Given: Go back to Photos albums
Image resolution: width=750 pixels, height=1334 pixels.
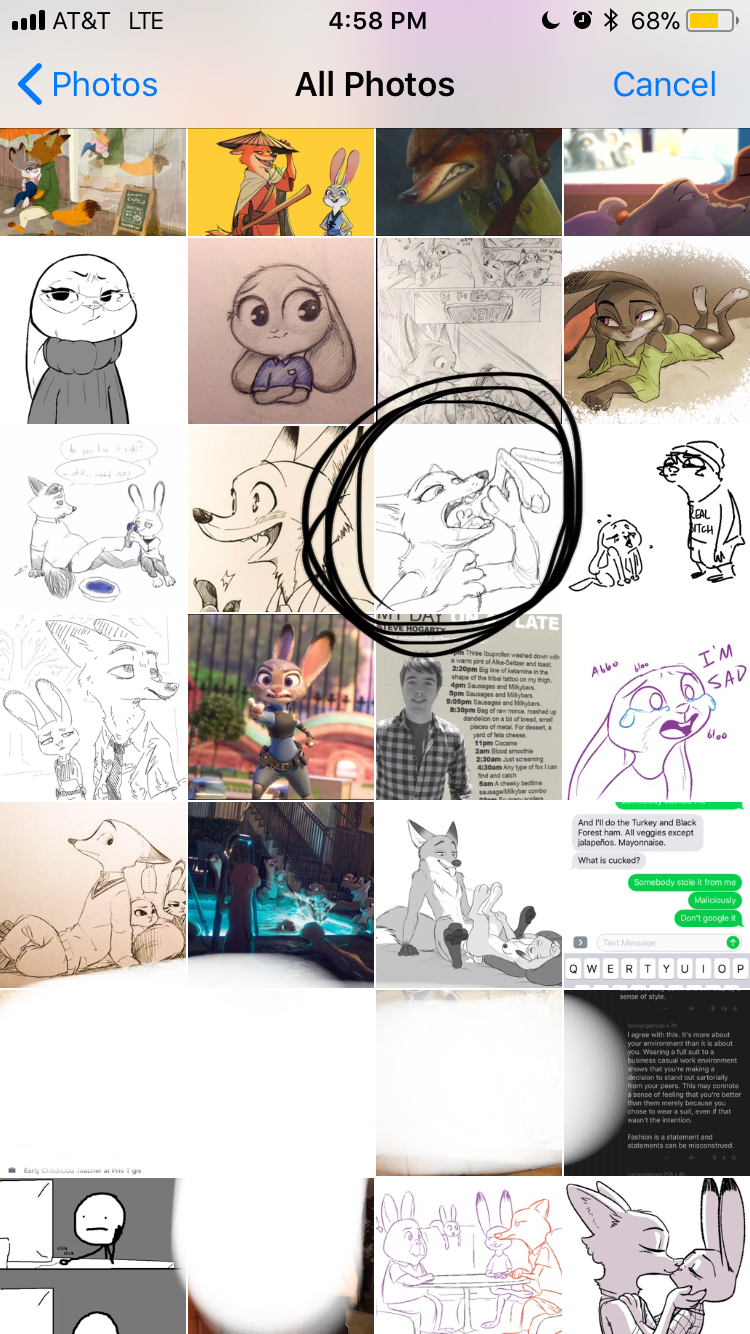Looking at the screenshot, I should point(88,85).
